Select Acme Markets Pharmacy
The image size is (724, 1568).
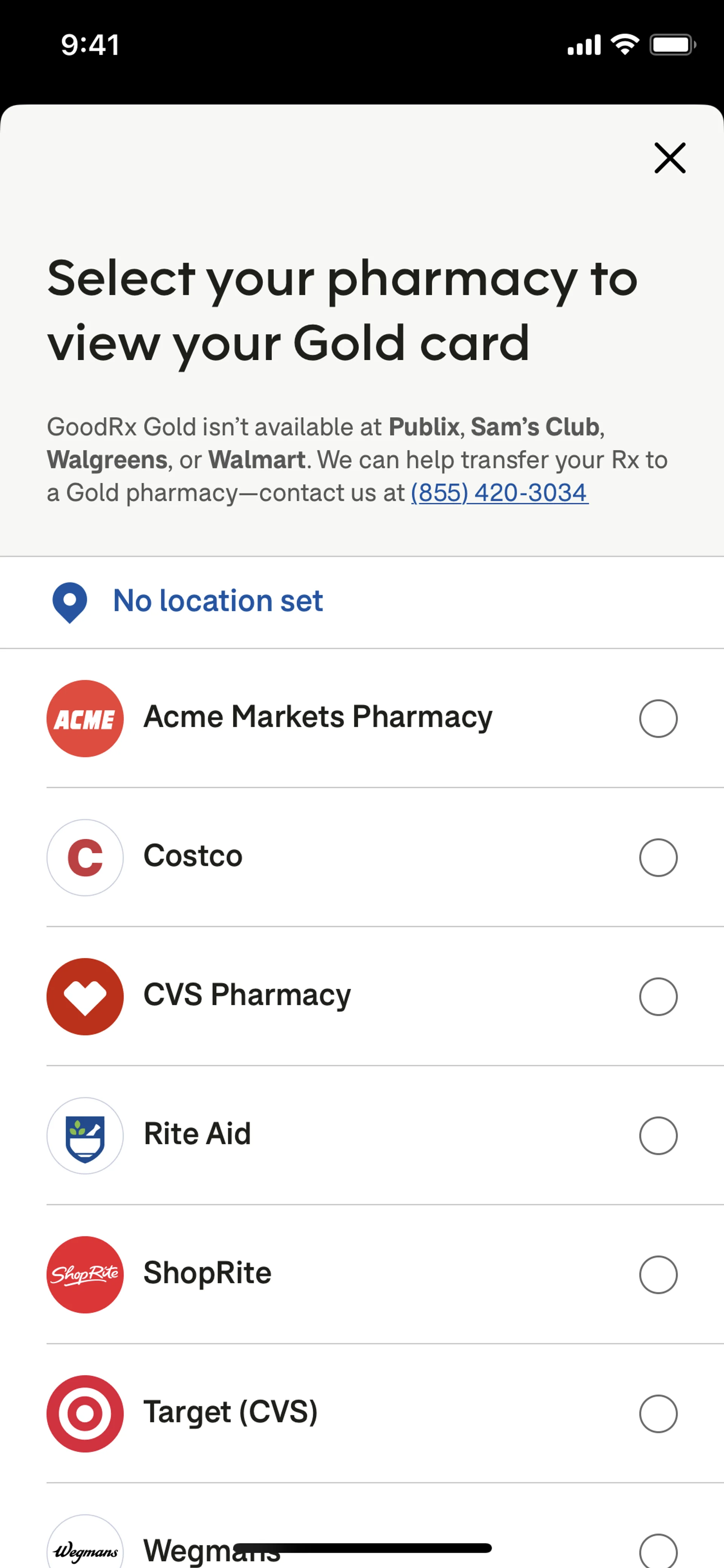pyautogui.click(x=658, y=718)
